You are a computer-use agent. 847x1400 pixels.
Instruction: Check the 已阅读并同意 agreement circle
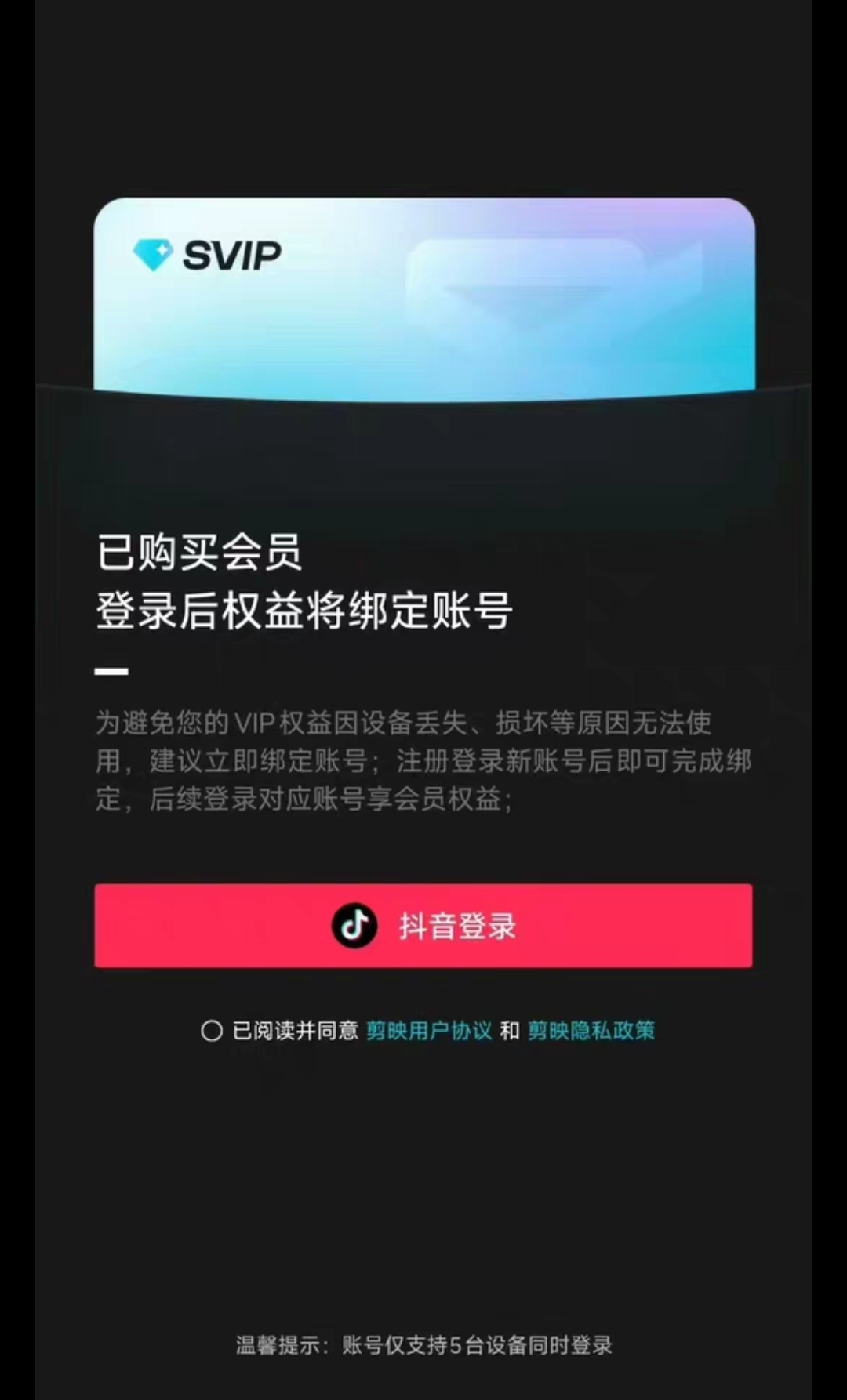(212, 1031)
